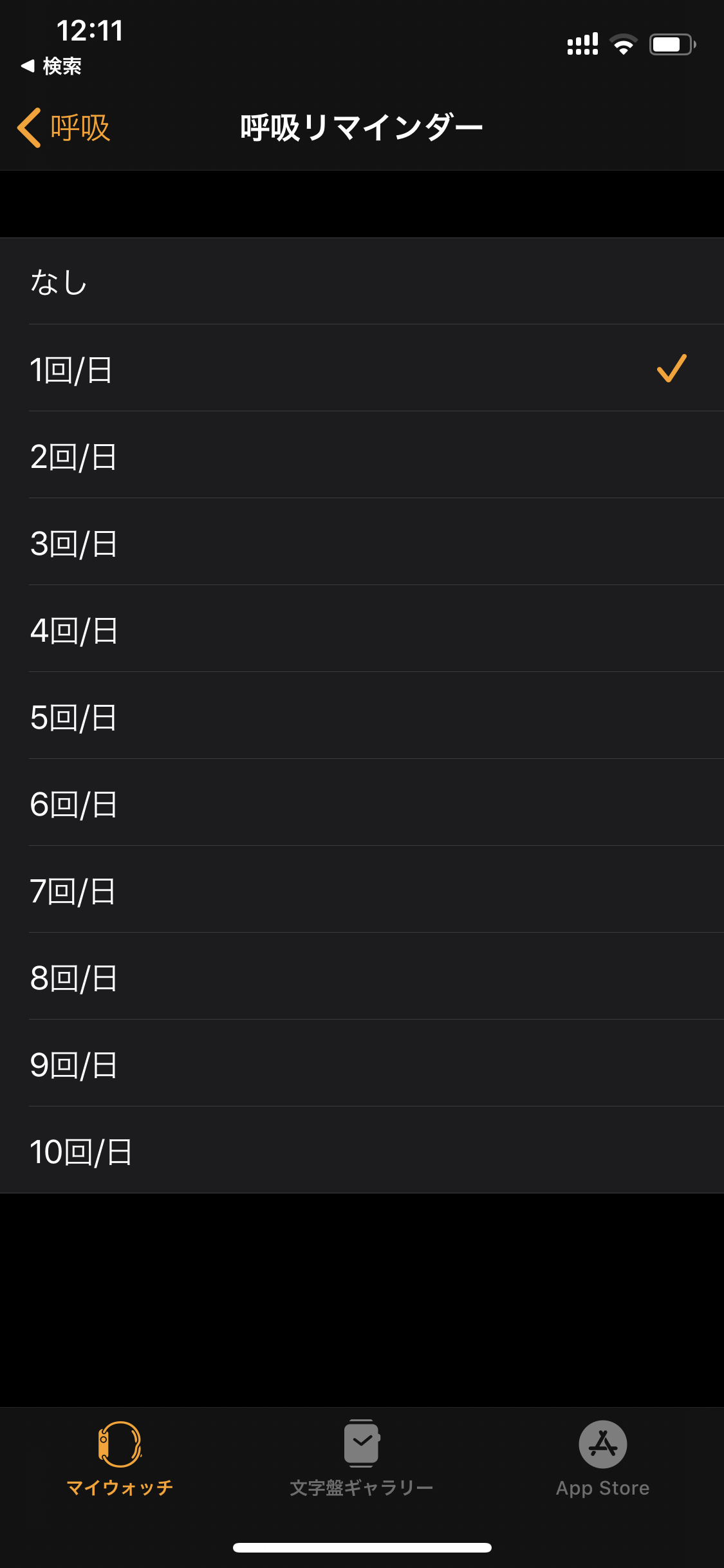Select 1回/日 reminder frequency
The height and width of the screenshot is (1568, 724).
[x=362, y=368]
